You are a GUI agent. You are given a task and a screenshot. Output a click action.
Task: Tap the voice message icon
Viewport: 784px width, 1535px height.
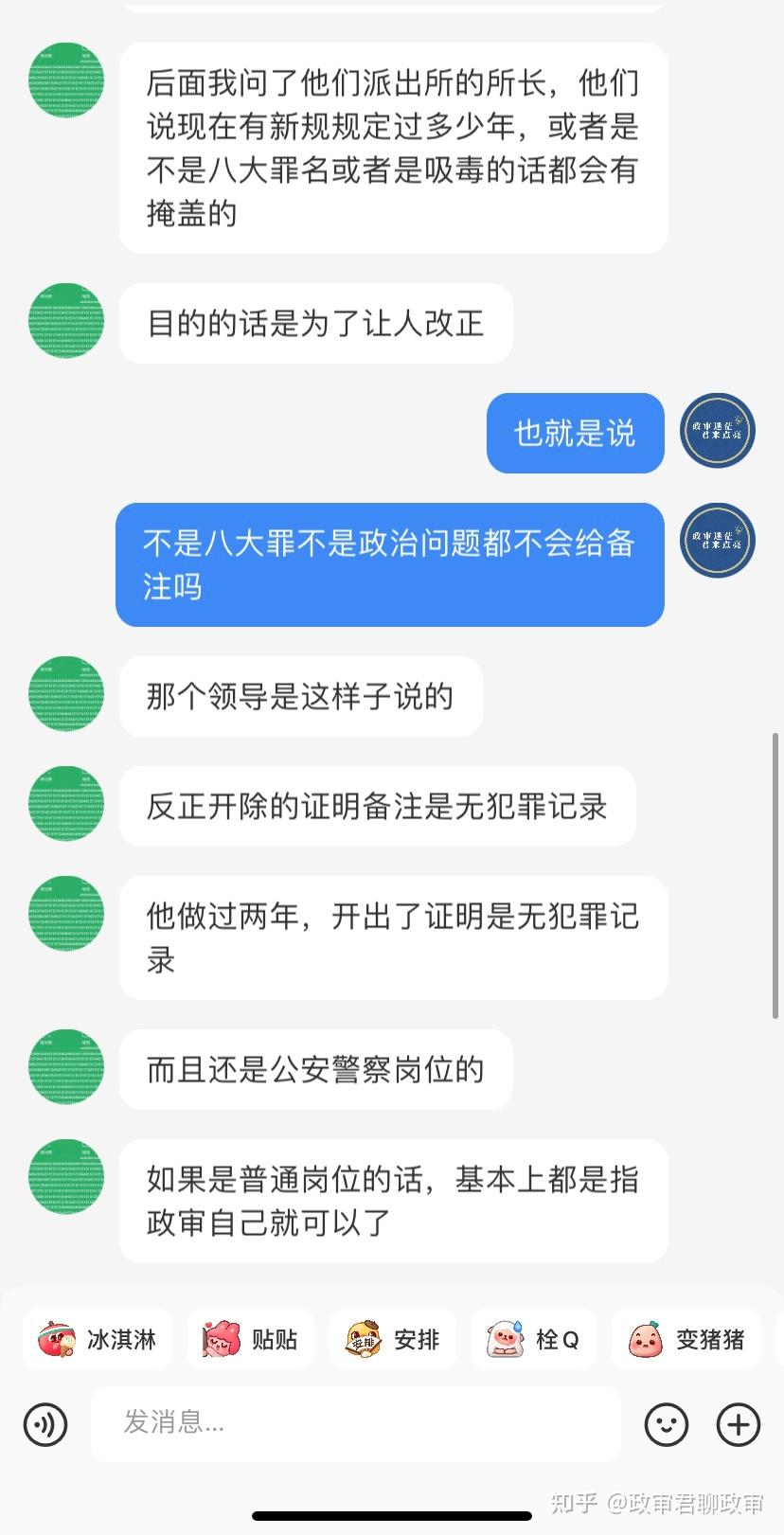click(45, 1423)
